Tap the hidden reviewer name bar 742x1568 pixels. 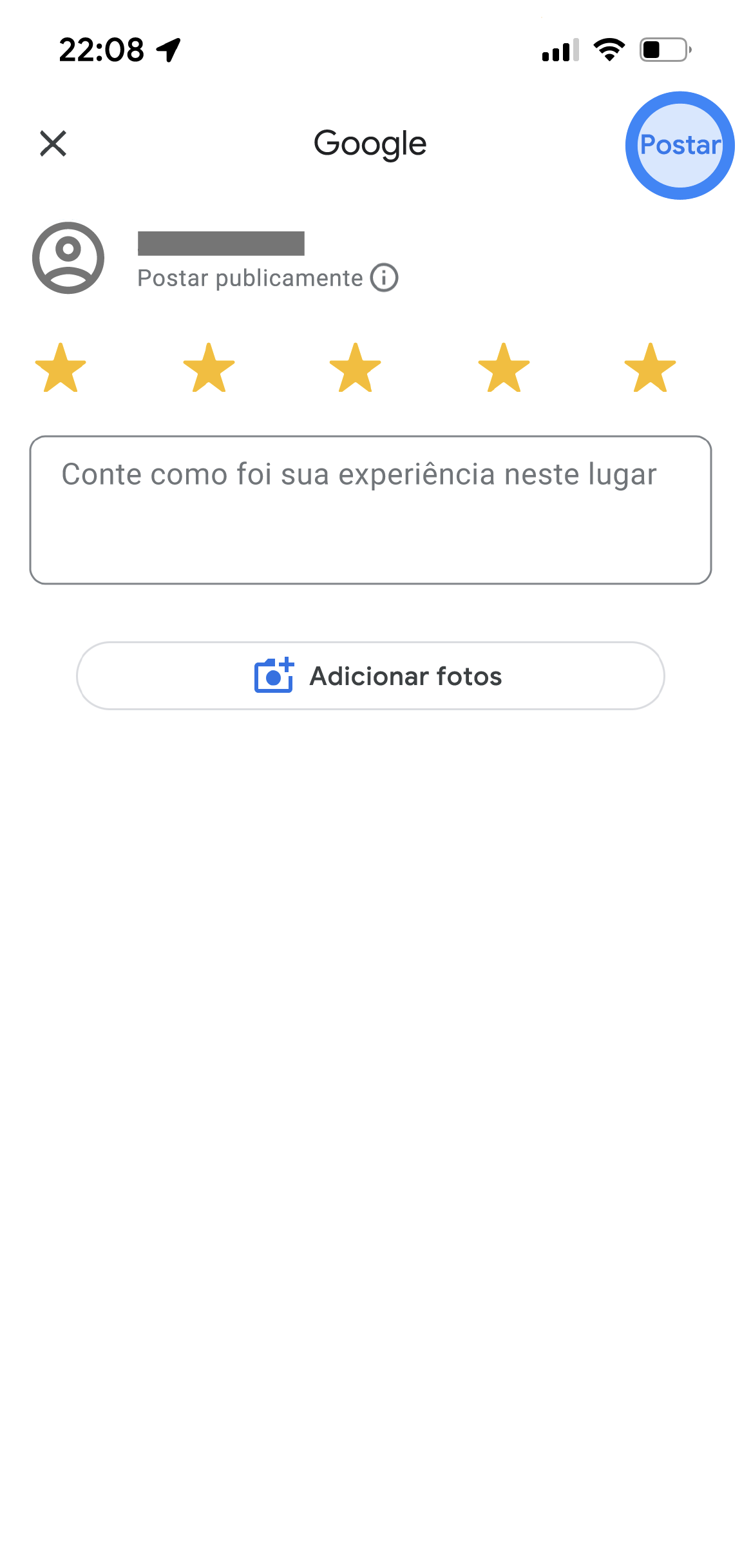point(221,243)
